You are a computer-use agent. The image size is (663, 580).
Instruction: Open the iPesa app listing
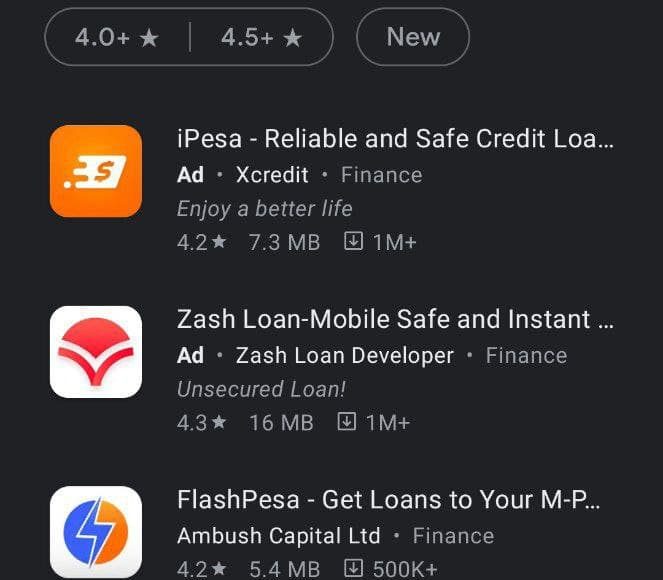394,139
